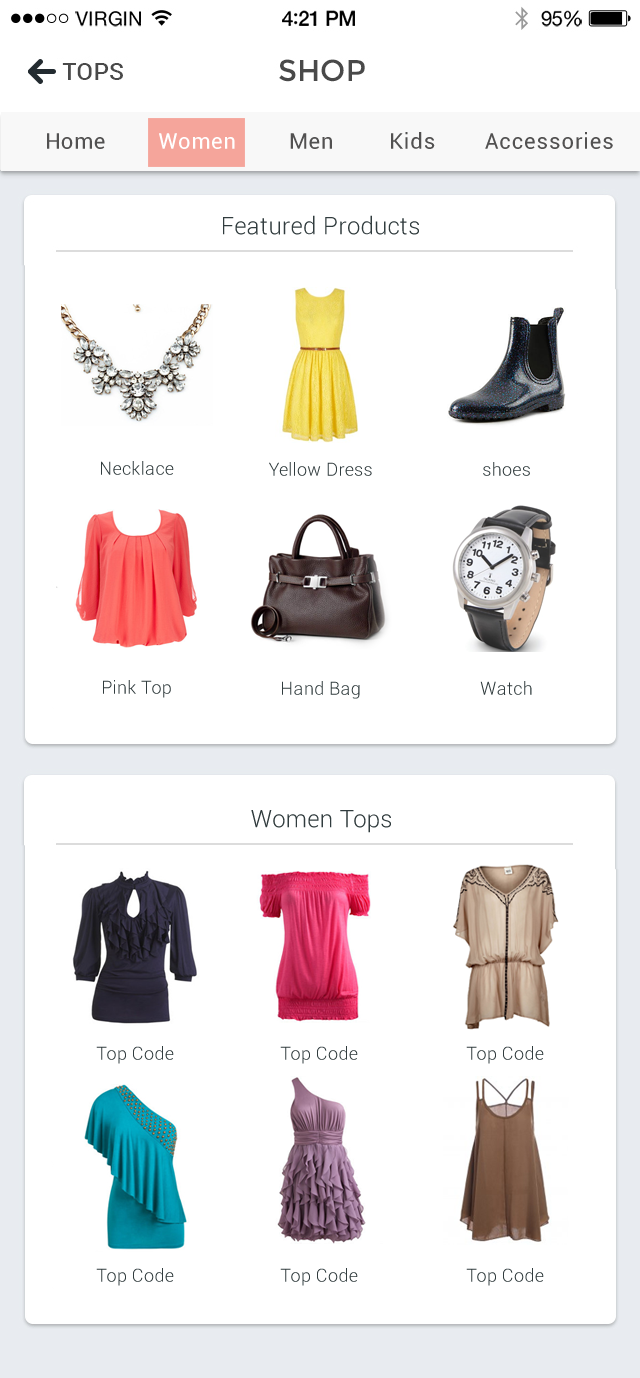View the brown strappy top

click(505, 1166)
